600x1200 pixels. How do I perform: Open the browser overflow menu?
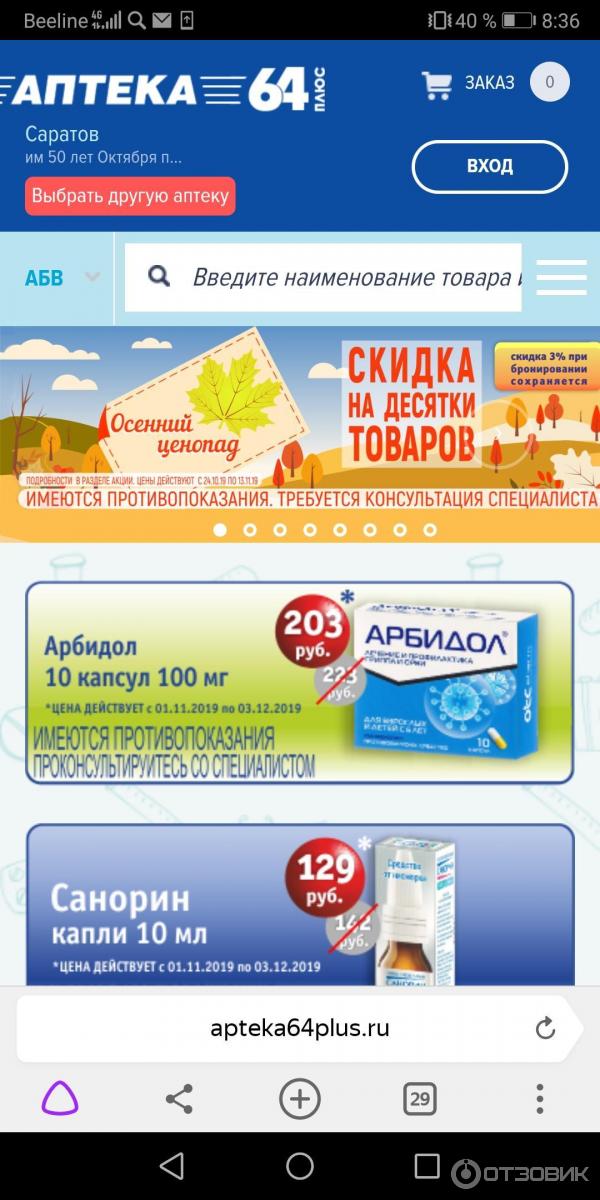point(540,1099)
